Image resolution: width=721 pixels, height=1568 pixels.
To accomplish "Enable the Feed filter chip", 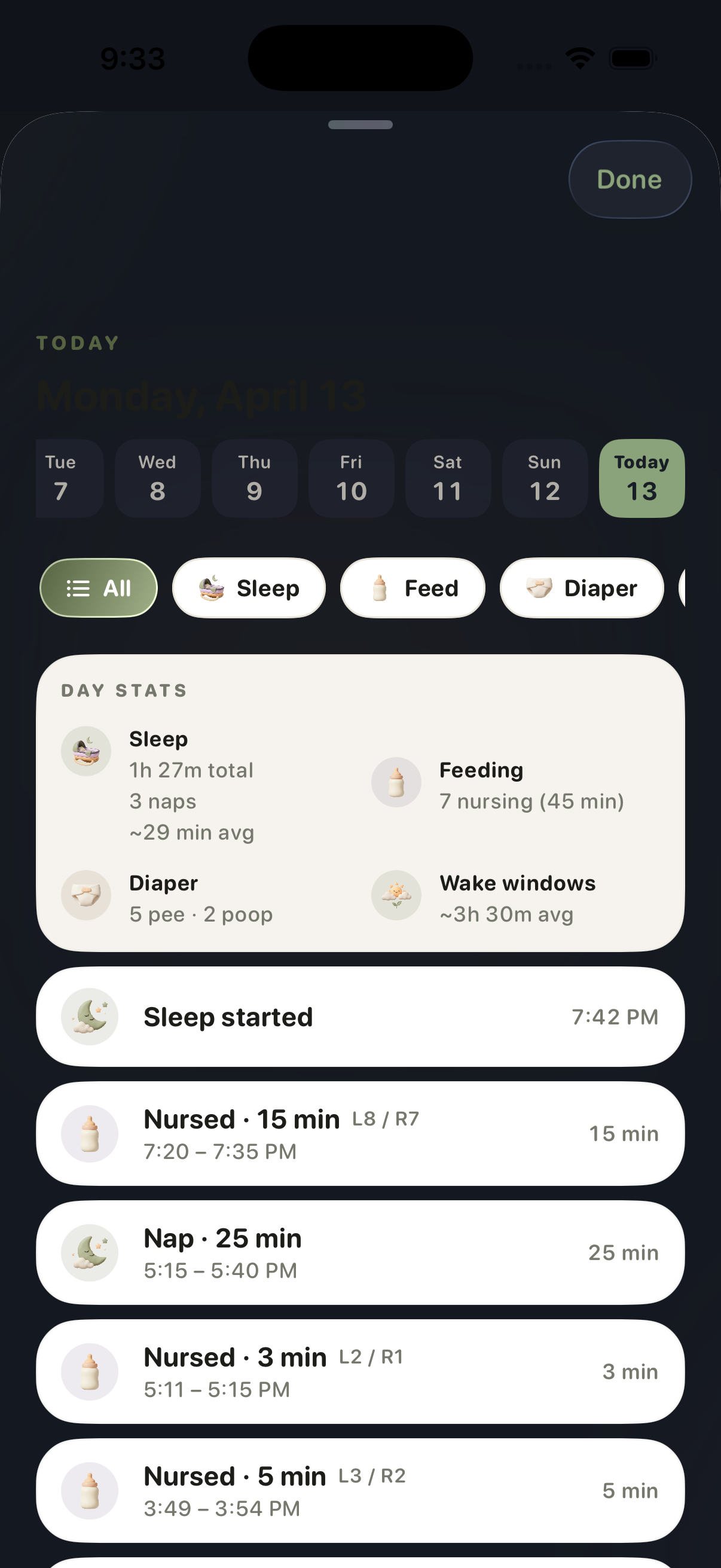I will pos(413,588).
